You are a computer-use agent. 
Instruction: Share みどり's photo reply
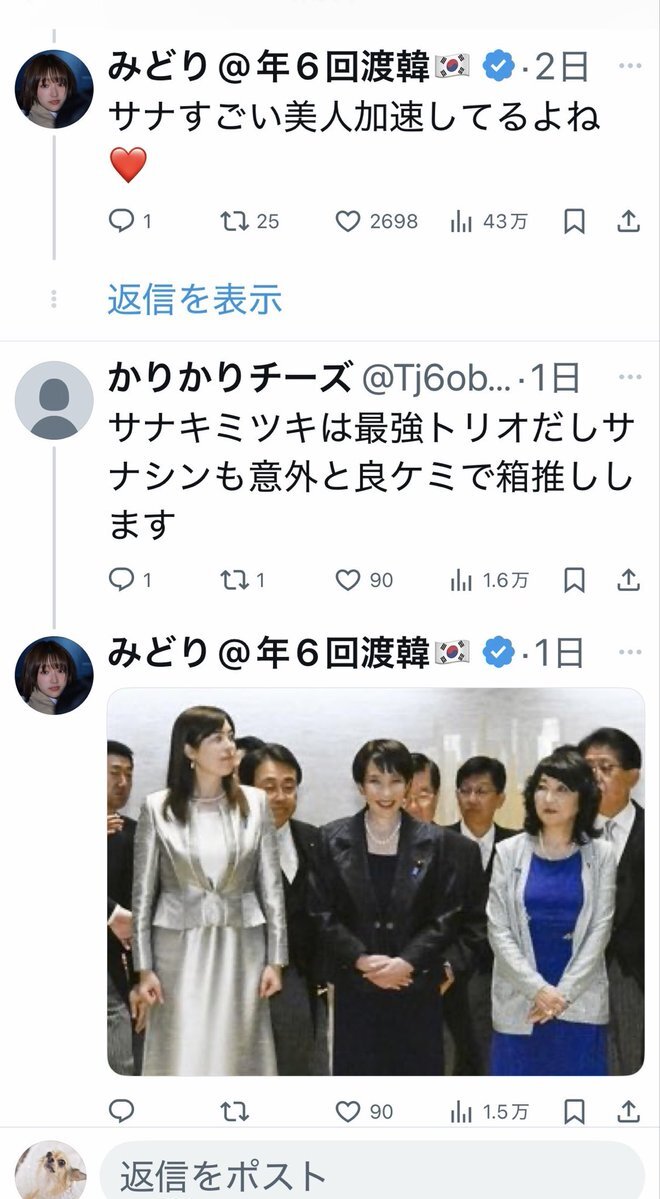pyautogui.click(x=628, y=1111)
